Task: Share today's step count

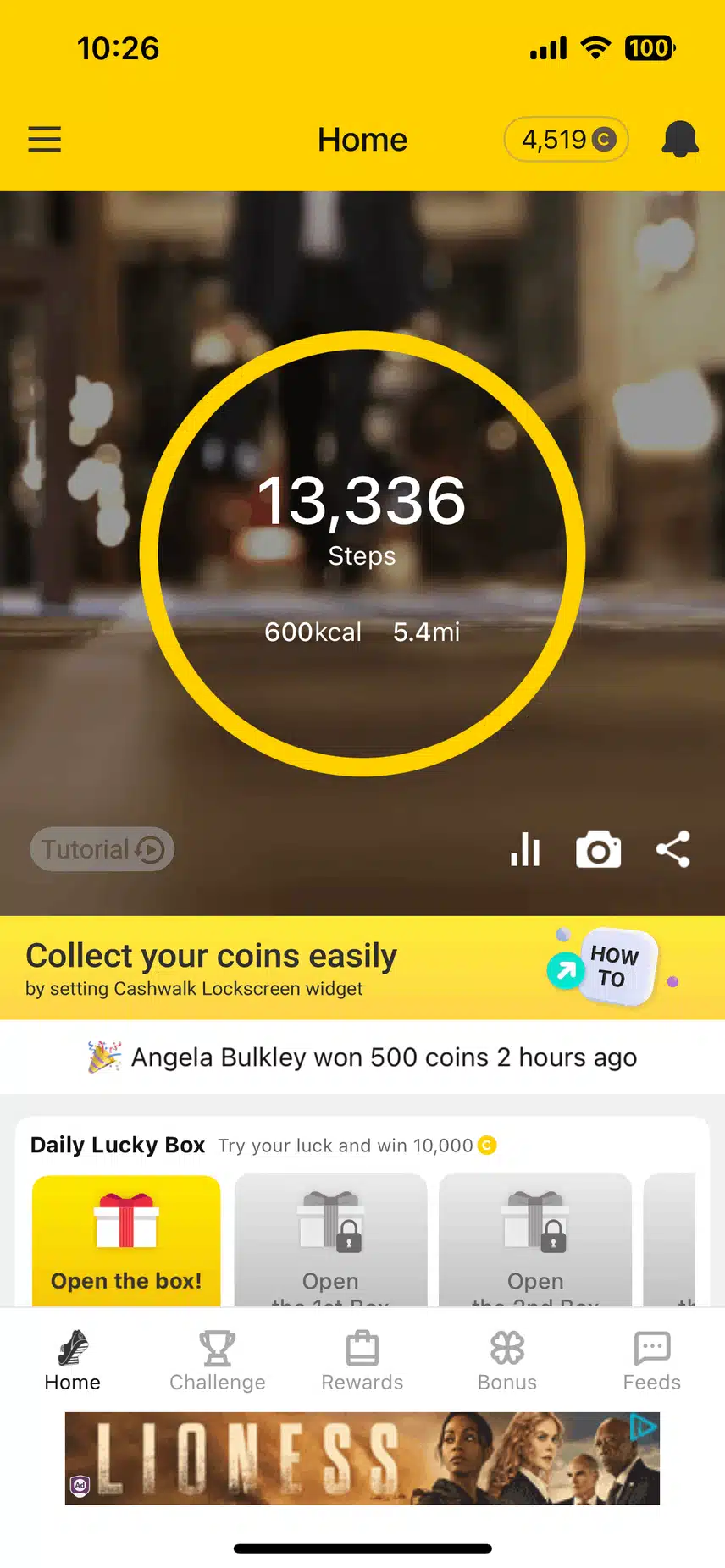Action: (x=673, y=849)
